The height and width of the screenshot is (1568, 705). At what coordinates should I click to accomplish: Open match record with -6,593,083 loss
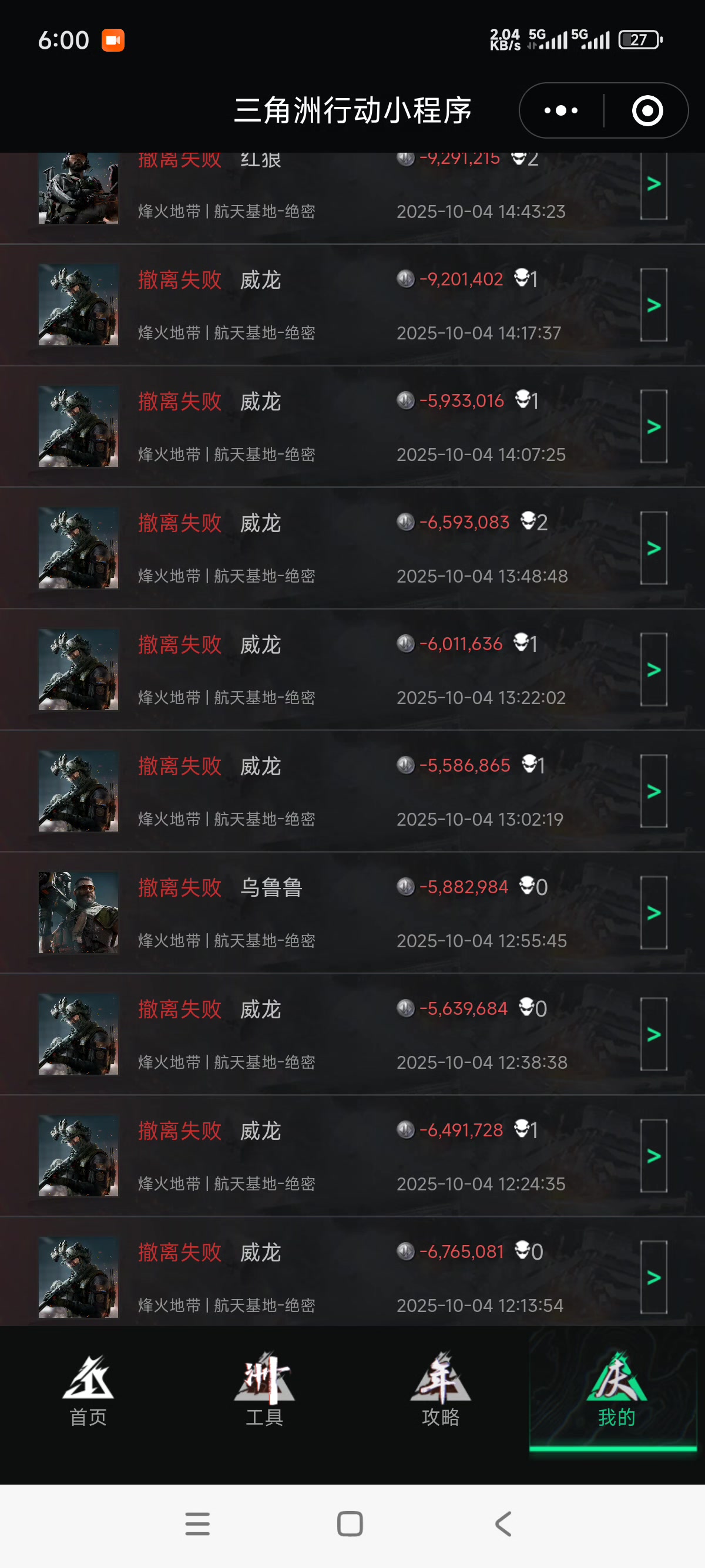click(653, 548)
